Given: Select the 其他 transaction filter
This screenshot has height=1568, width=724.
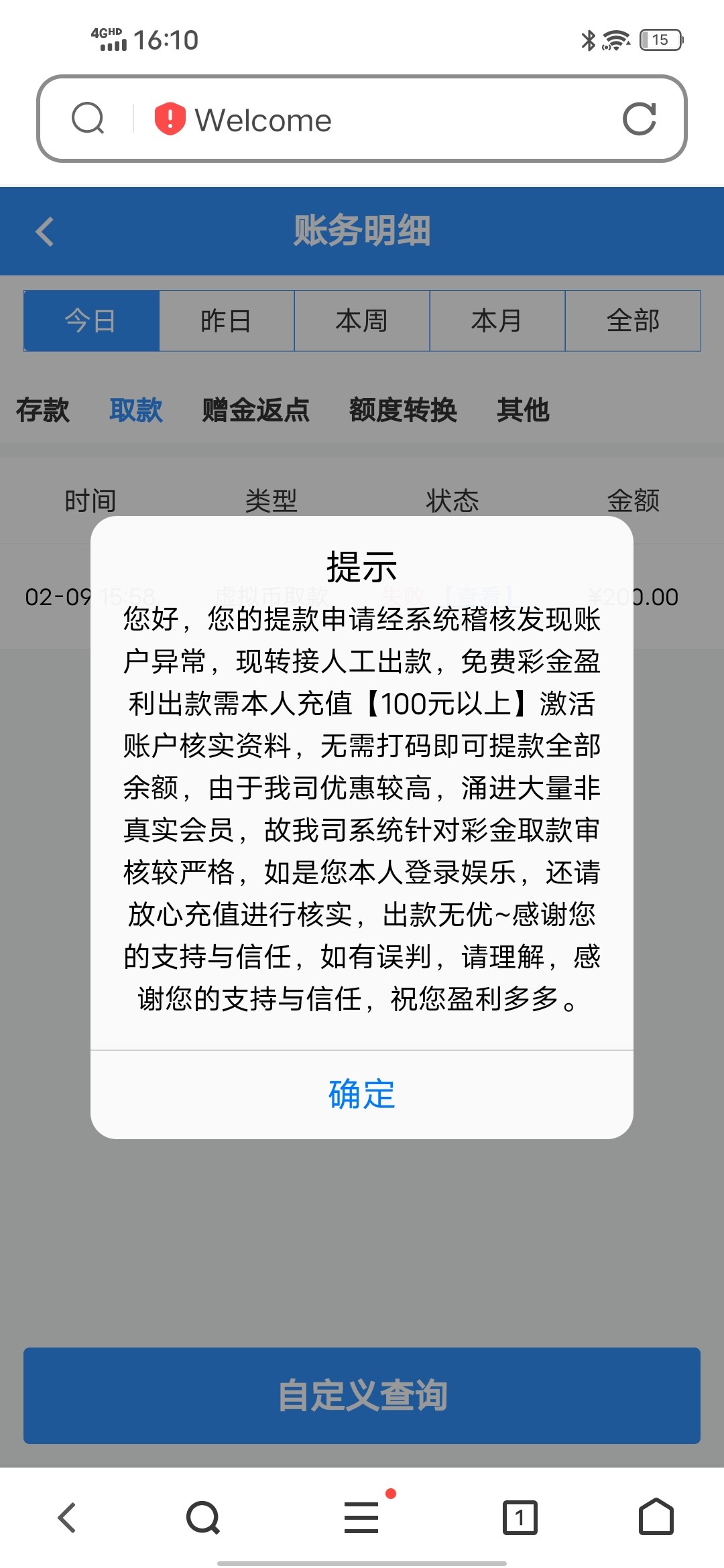Looking at the screenshot, I should (x=523, y=411).
